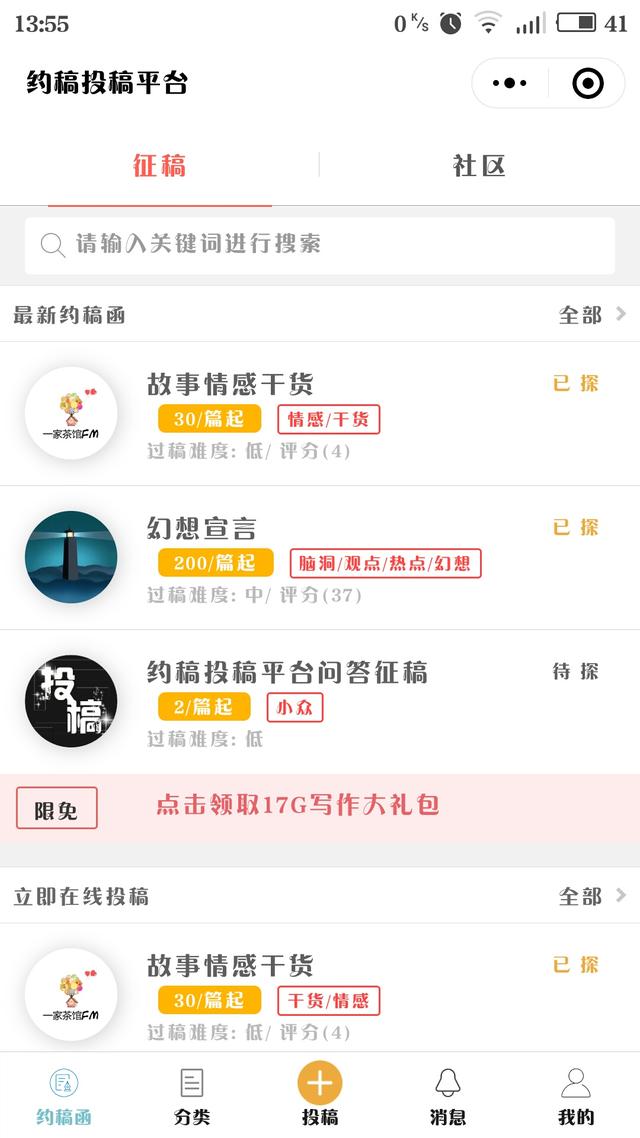Screen dimensions: 640x1138
Task: Switch to the 我的 tab
Action: (x=576, y=1096)
